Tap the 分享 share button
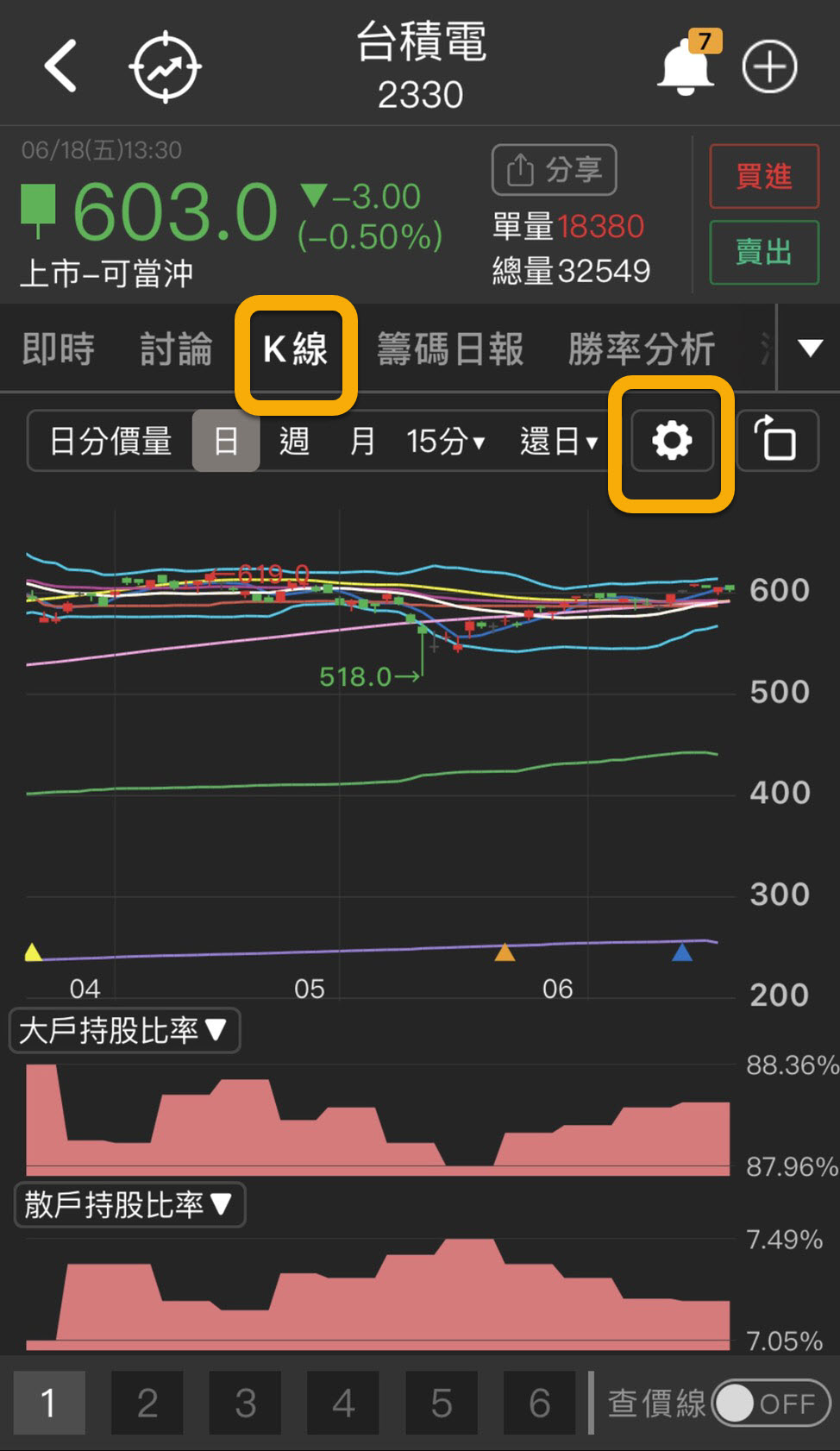The width and height of the screenshot is (840, 1451). coord(555,170)
